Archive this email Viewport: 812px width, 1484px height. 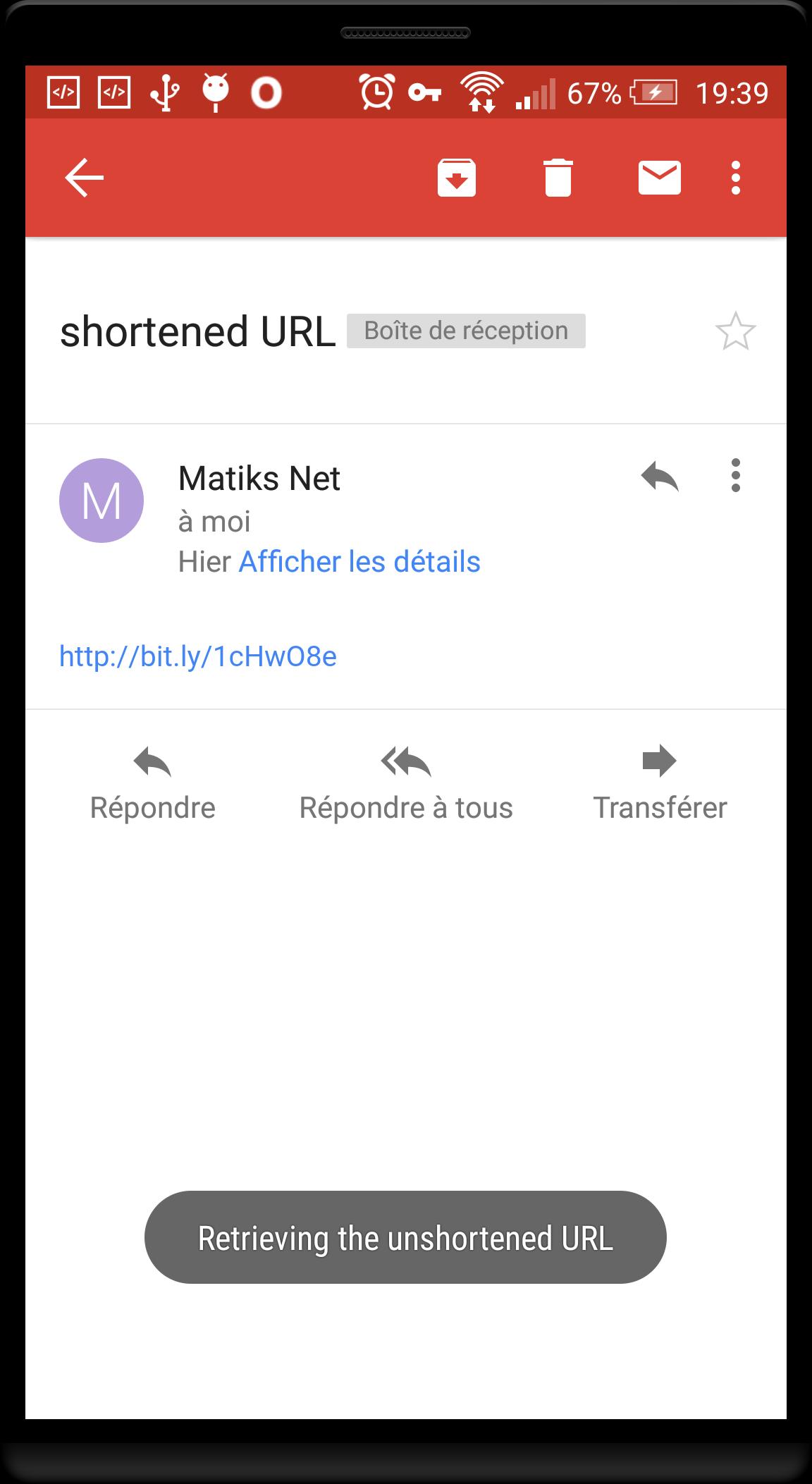(457, 177)
